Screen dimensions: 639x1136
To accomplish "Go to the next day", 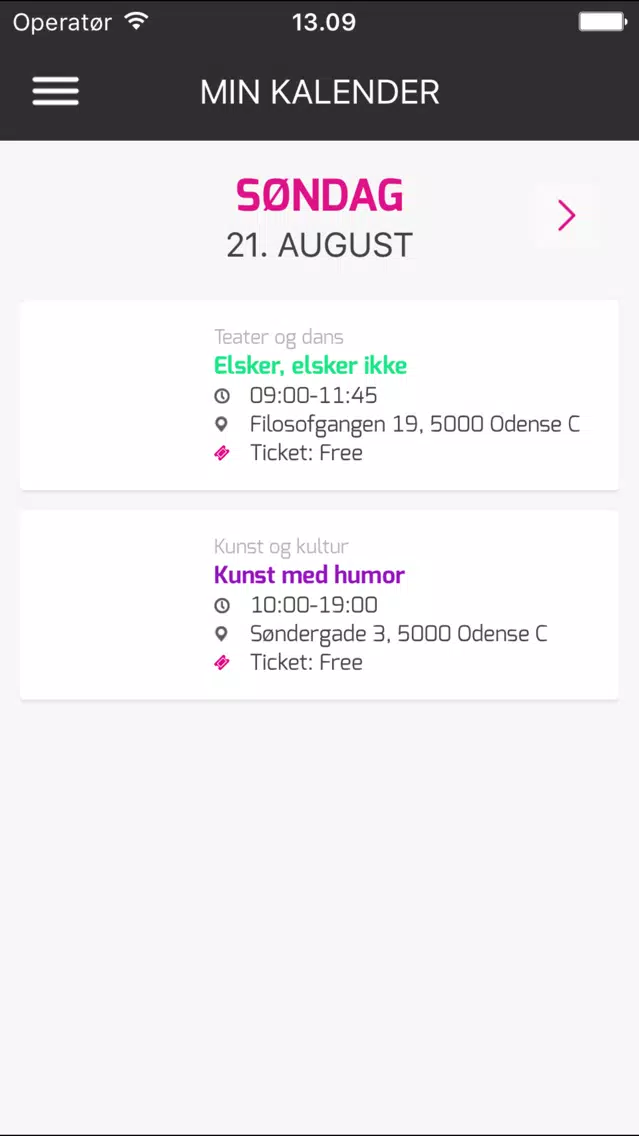I will pos(567,215).
